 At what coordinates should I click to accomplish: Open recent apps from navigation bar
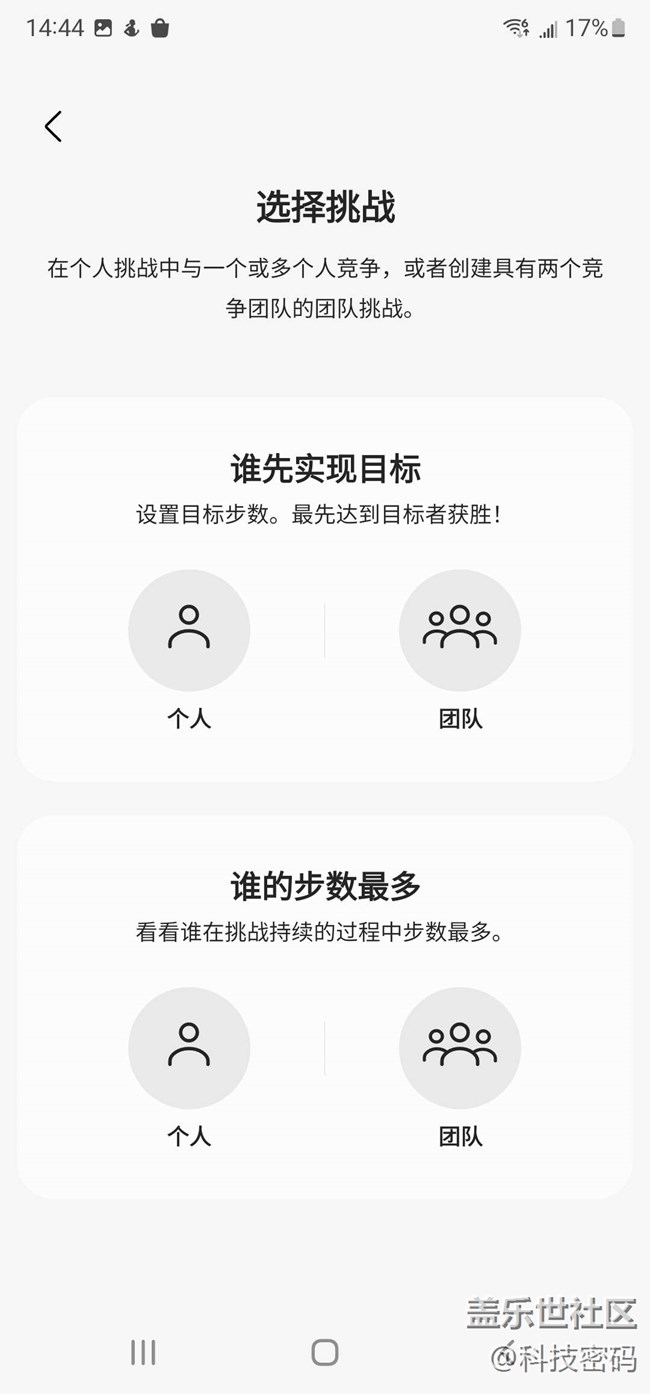point(143,1352)
